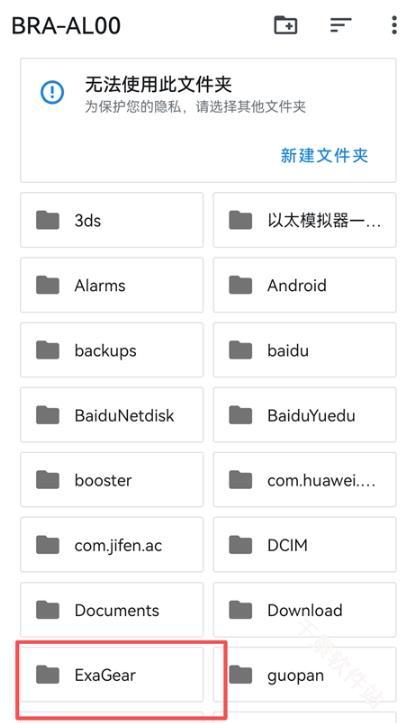Viewport: 404px width, 723px height.
Task: Tap the 新建文件夹 text button
Action: click(324, 155)
